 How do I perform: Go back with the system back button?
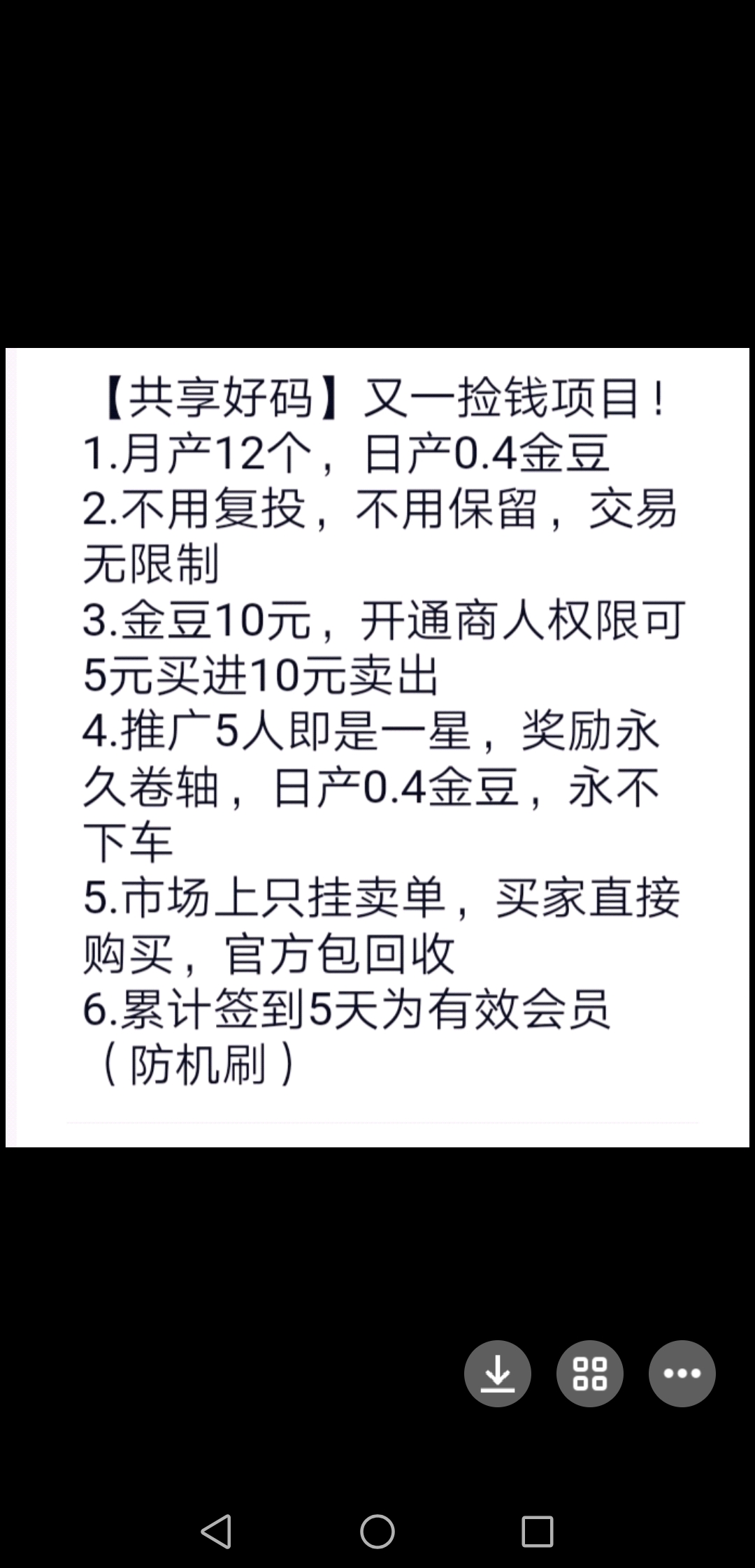click(x=216, y=1532)
